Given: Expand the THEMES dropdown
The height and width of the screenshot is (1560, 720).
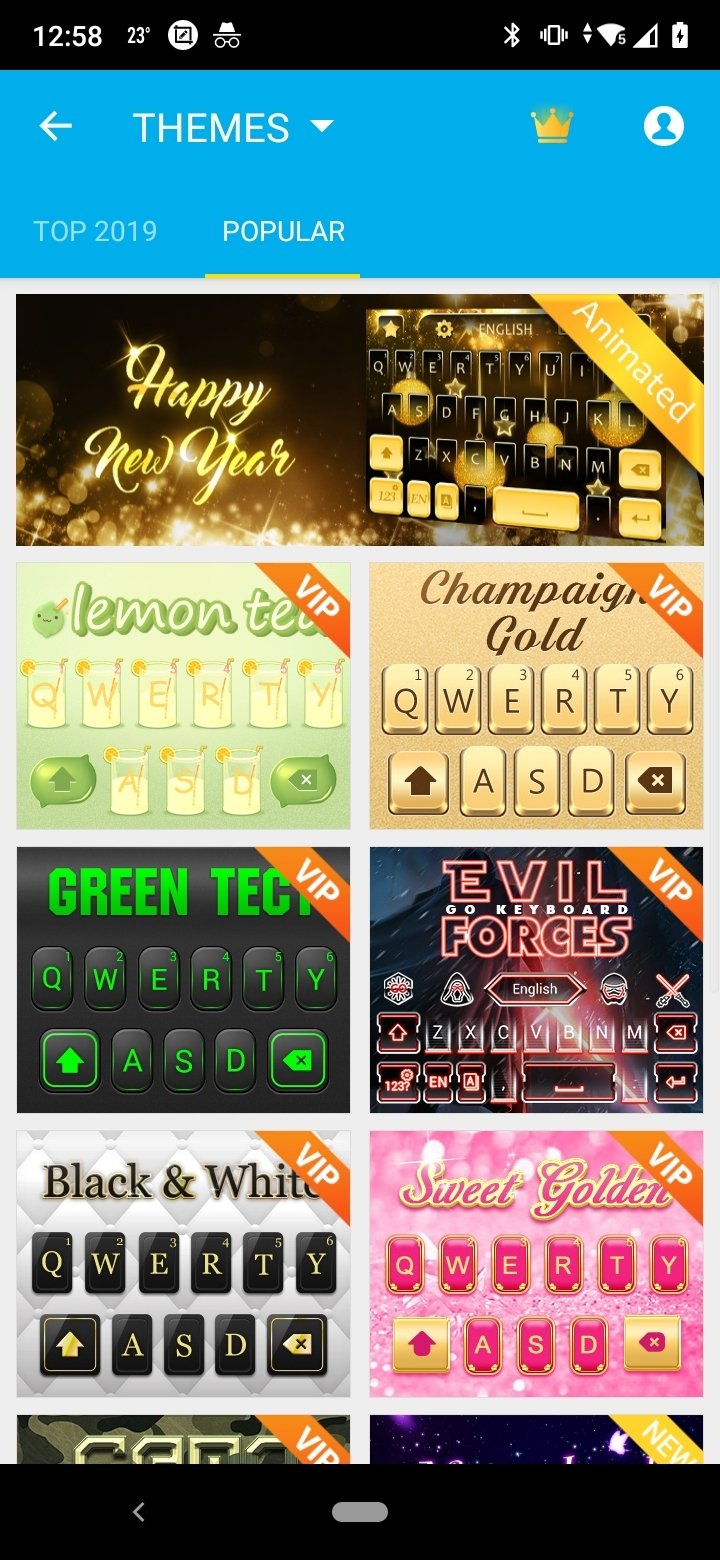Looking at the screenshot, I should [232, 128].
